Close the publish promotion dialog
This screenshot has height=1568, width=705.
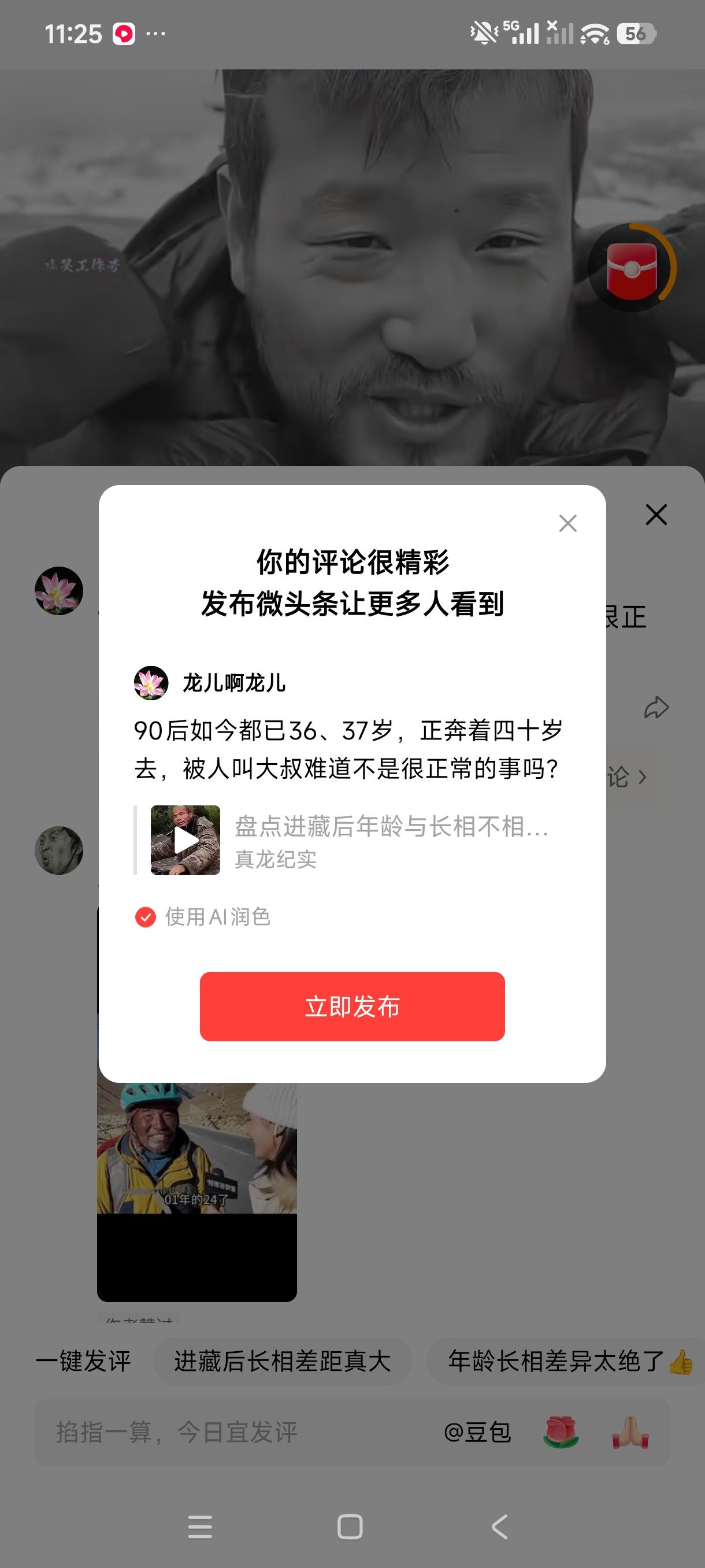pyautogui.click(x=567, y=523)
